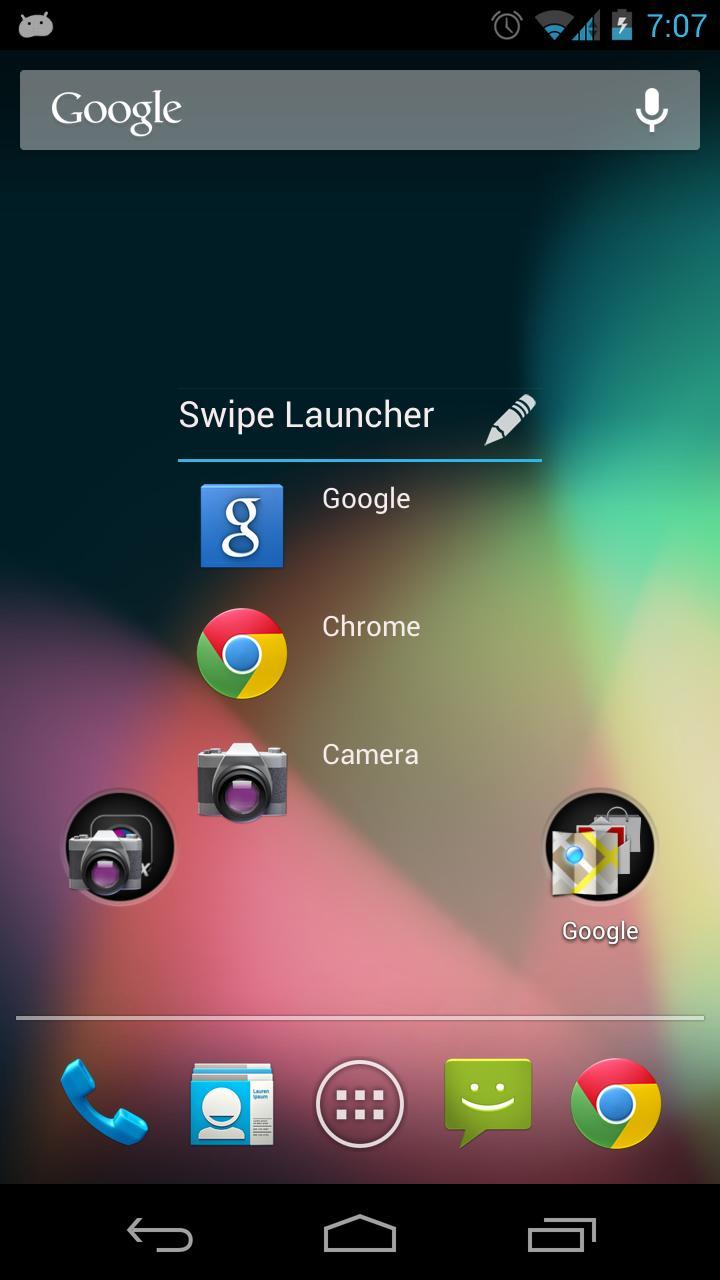The height and width of the screenshot is (1280, 720).
Task: Open the Contacts app in the dock
Action: [x=232, y=1103]
